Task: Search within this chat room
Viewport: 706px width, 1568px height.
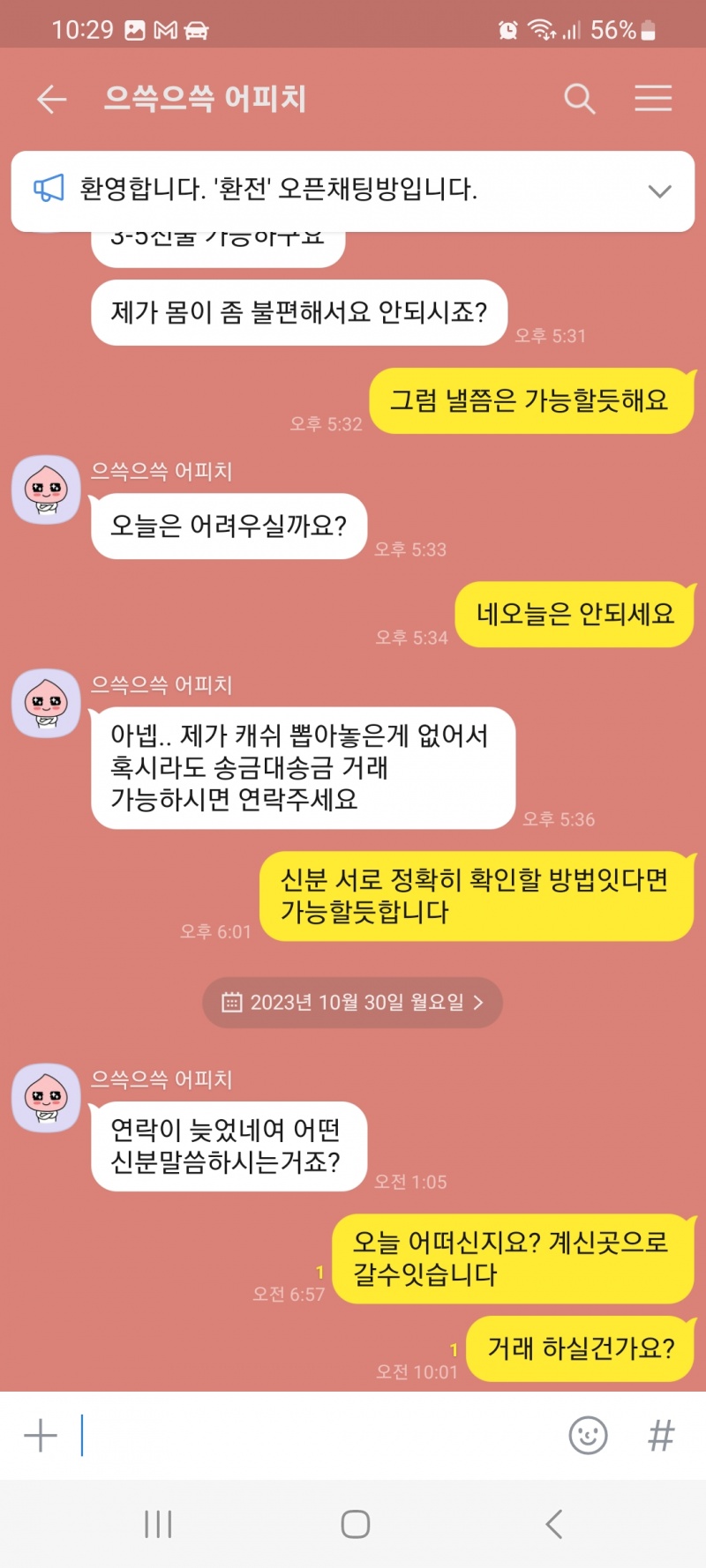Action: [580, 99]
